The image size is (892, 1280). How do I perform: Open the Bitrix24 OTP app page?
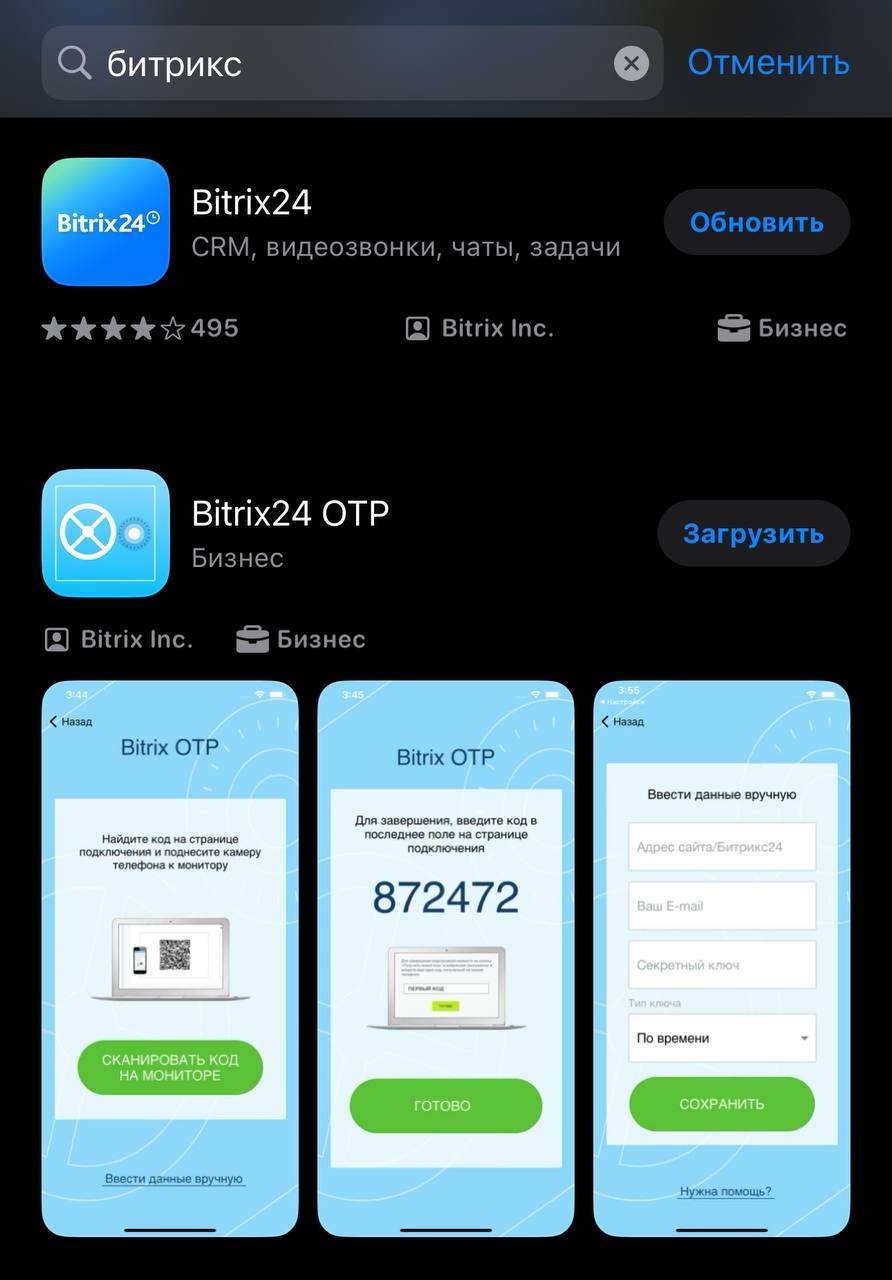290,514
